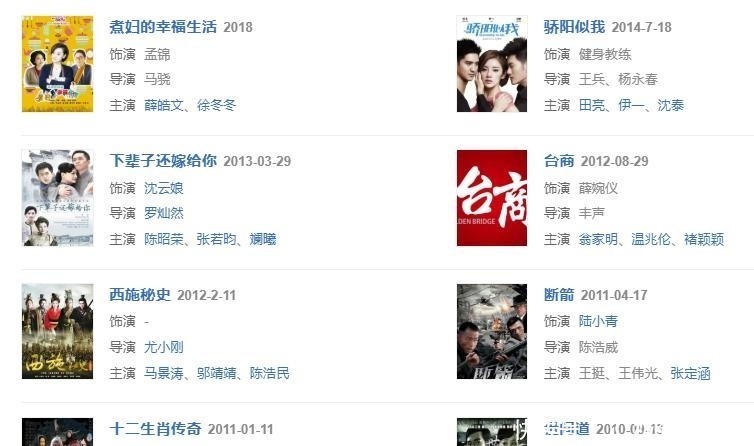The image size is (754, 446).
Task: Open 西施秘史 title link
Action: point(141,295)
